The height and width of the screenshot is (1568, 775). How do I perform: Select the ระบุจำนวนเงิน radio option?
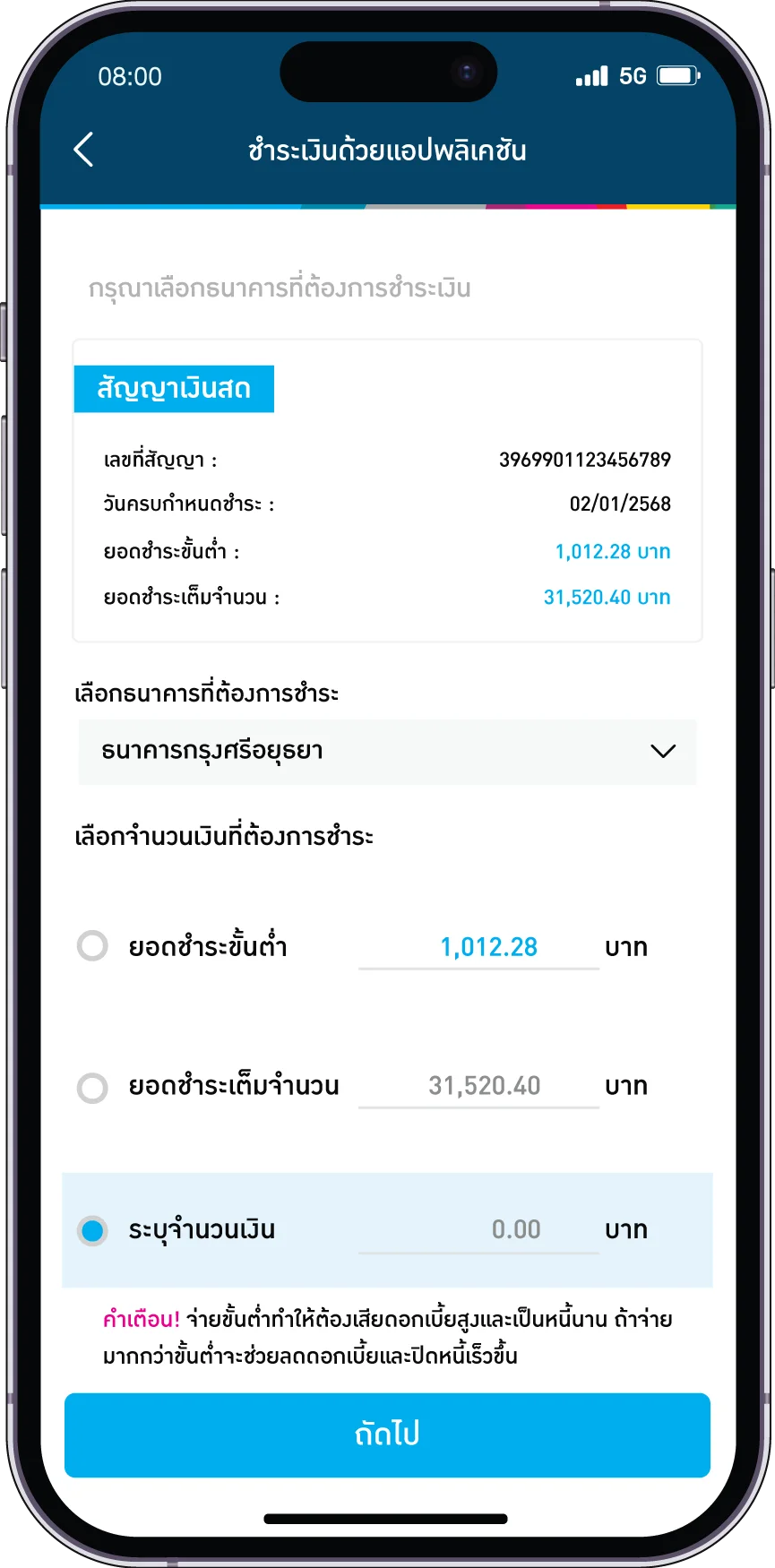point(92,1230)
